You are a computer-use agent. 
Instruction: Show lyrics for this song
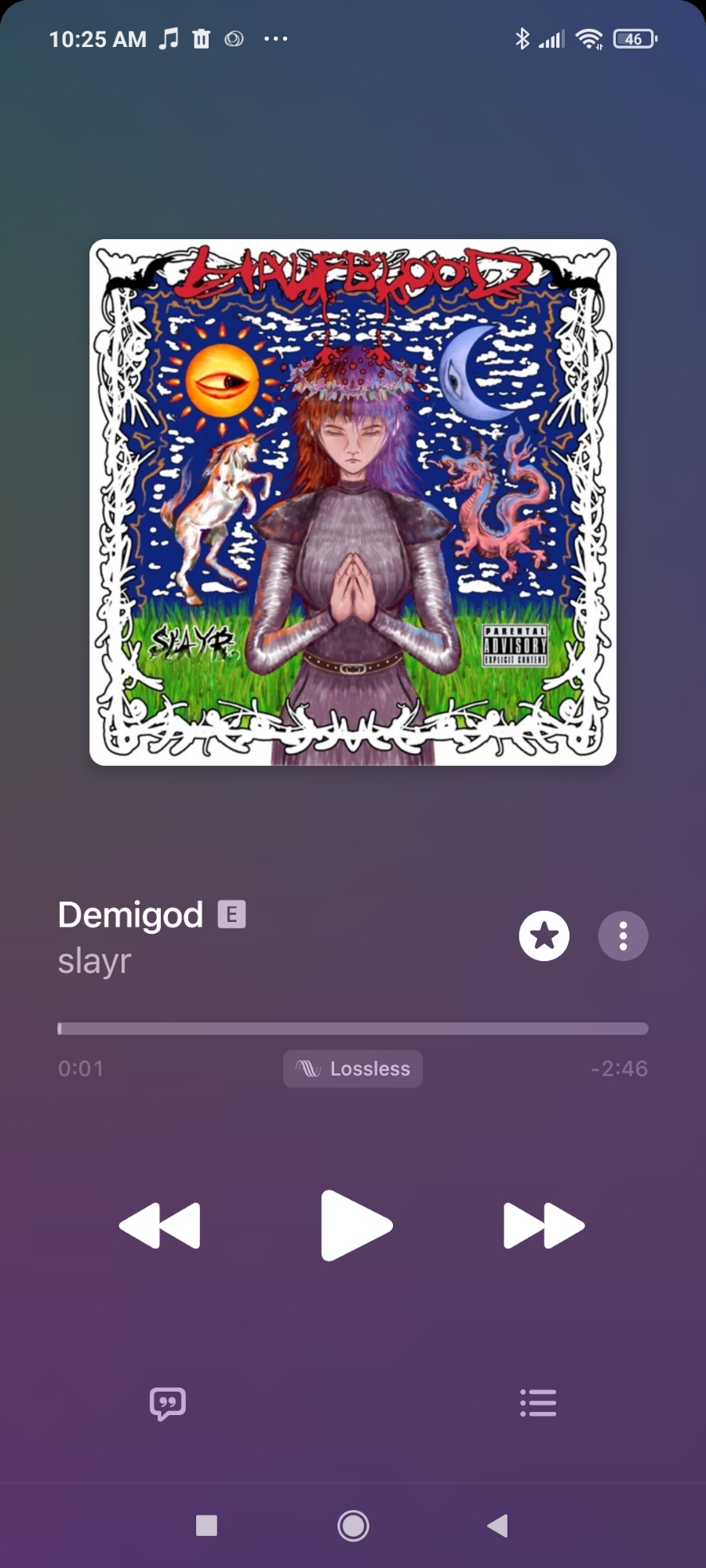(x=167, y=1403)
